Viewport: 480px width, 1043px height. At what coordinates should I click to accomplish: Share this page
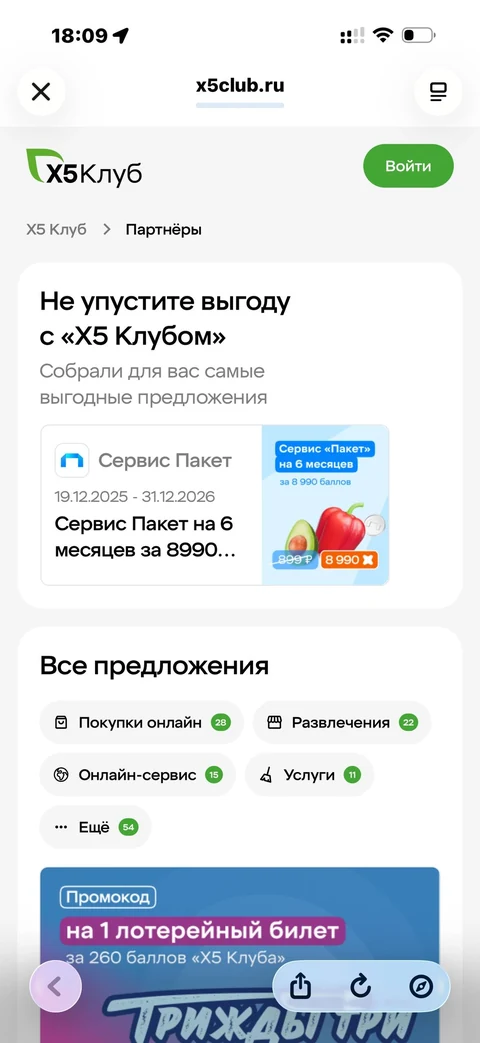click(300, 987)
